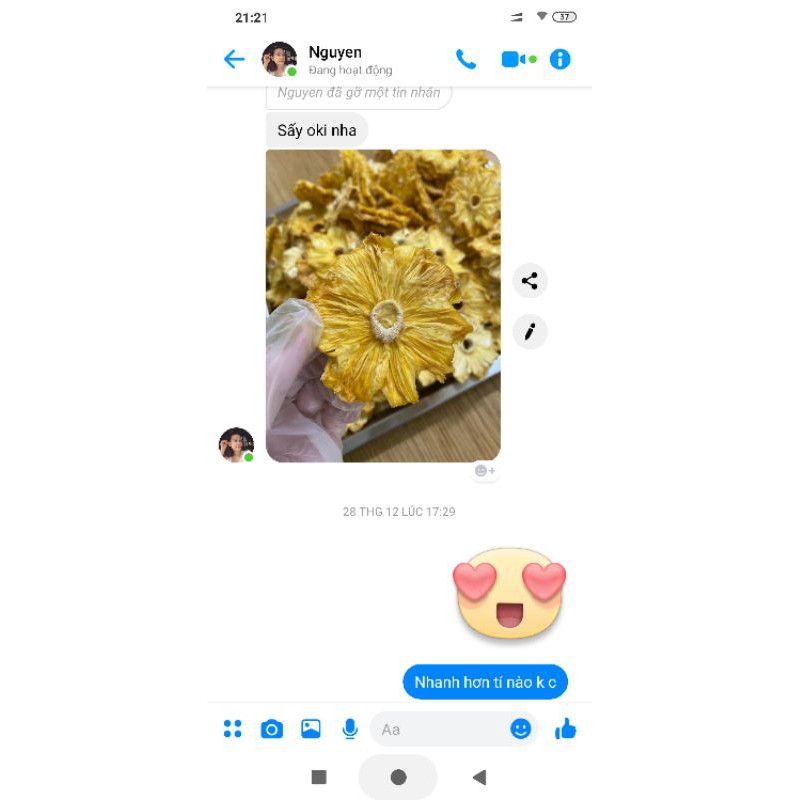The width and height of the screenshot is (800, 800).
Task: Share the dried pineapple photo
Action: point(530,281)
